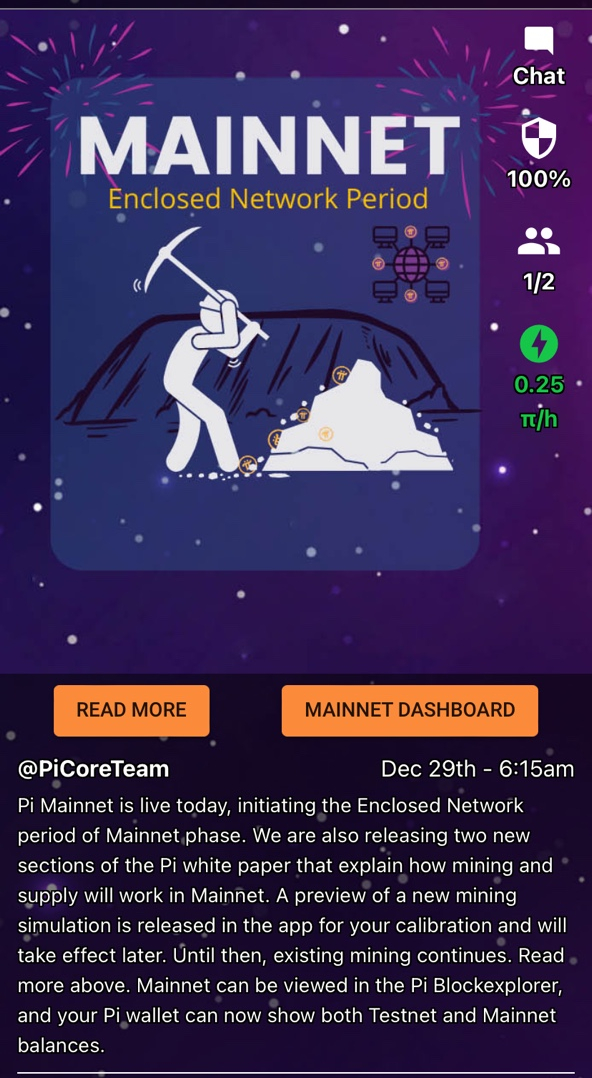
Task: Tap the green lightning mining button
Action: (x=539, y=346)
